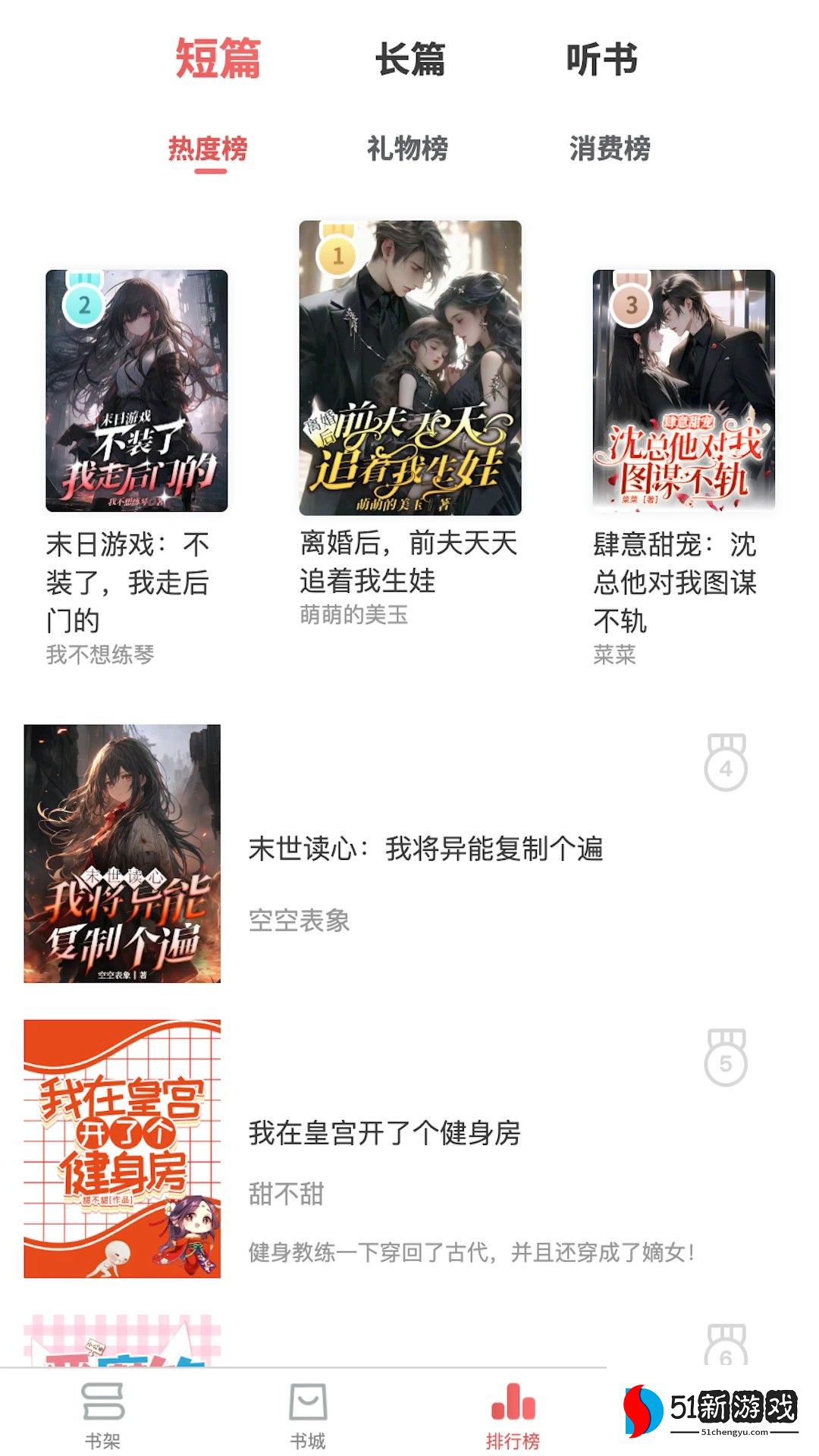Screen dimensions: 819x1456
Task: Select the 热度榜 ranking
Action: click(208, 148)
